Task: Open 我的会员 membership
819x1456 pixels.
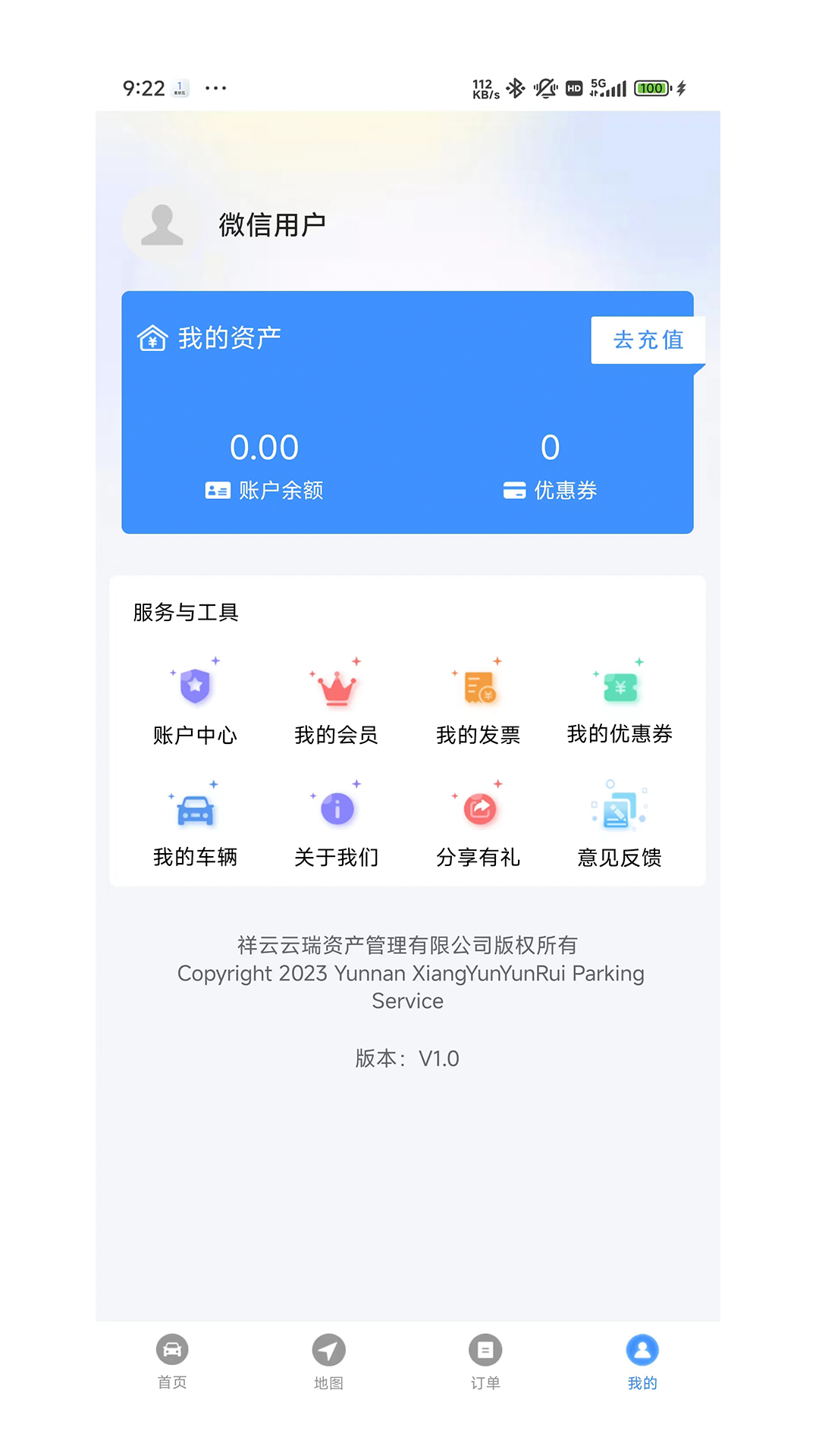Action: (336, 703)
